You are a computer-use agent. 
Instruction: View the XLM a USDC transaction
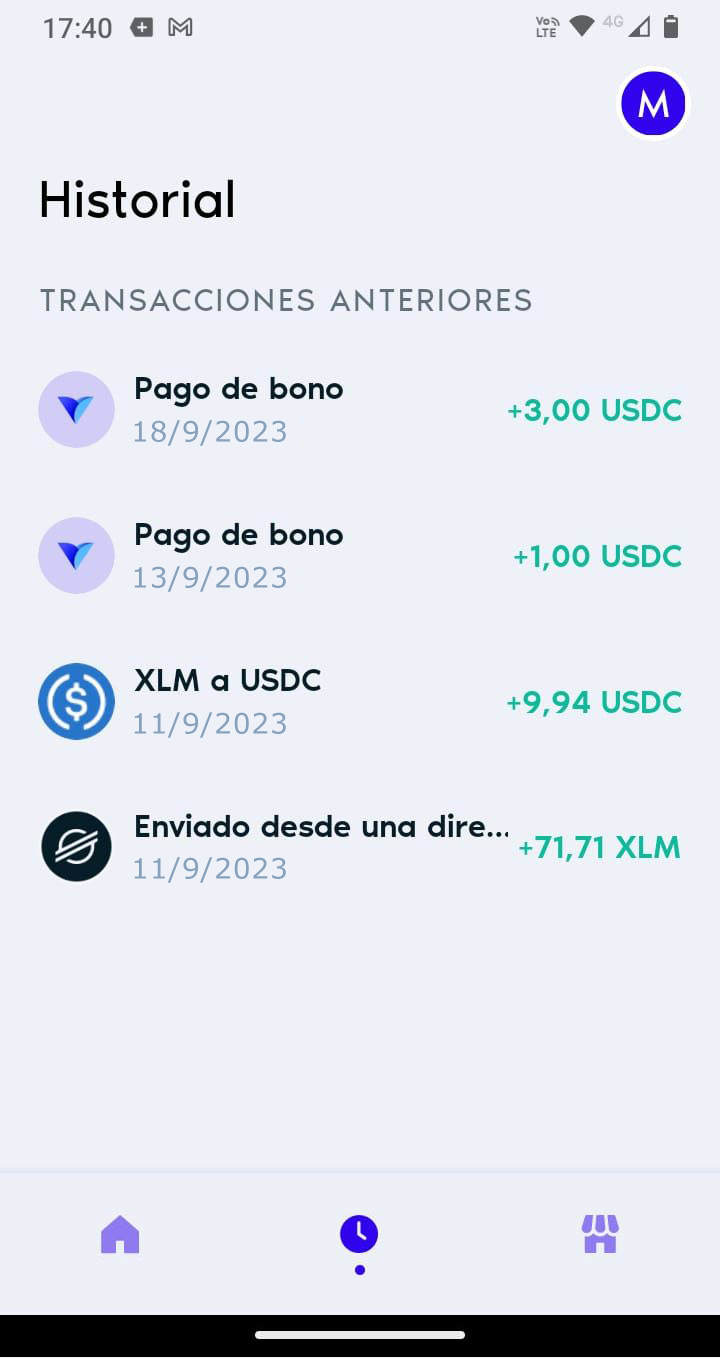pyautogui.click(x=360, y=702)
